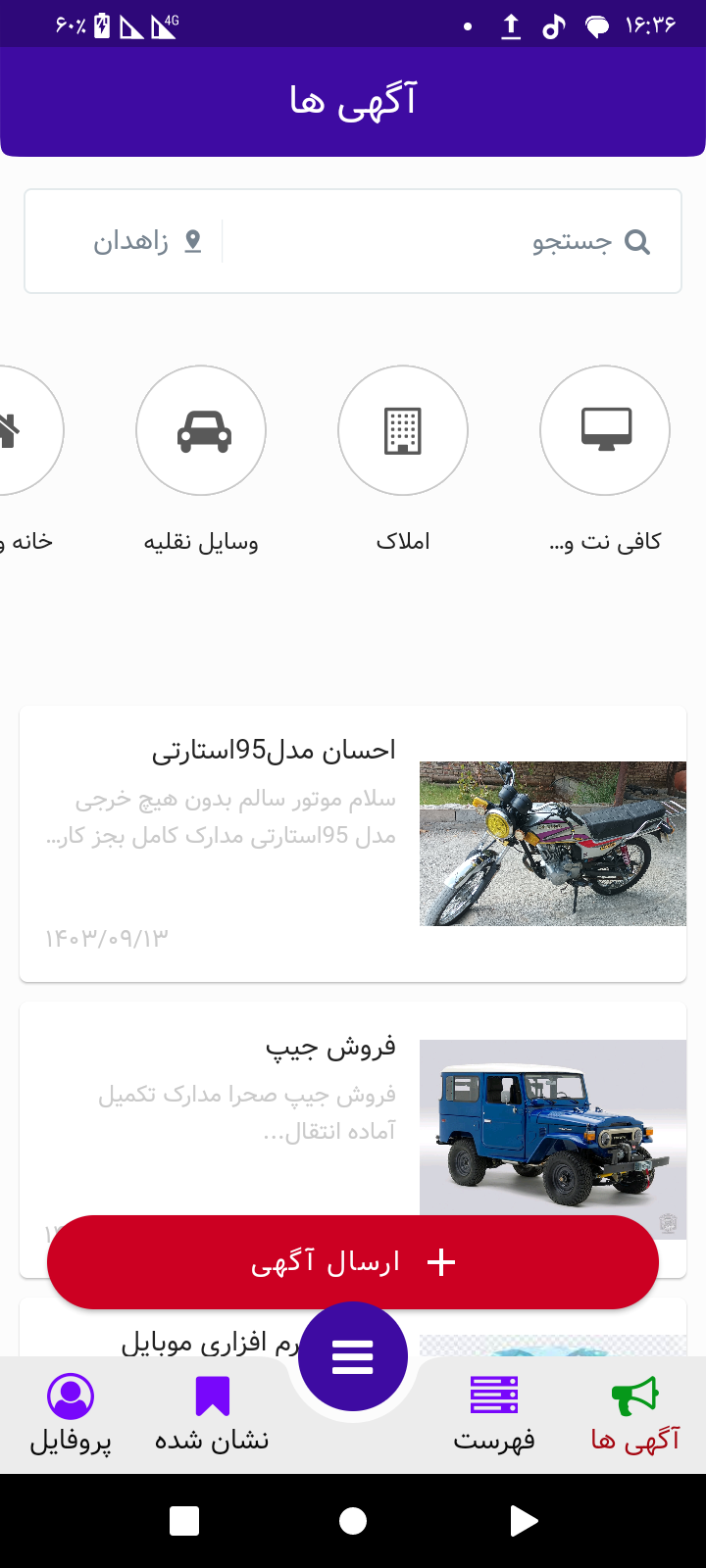Tap the blue jeep photo thumbnail
Screen dimensions: 706x1568
(552, 1127)
